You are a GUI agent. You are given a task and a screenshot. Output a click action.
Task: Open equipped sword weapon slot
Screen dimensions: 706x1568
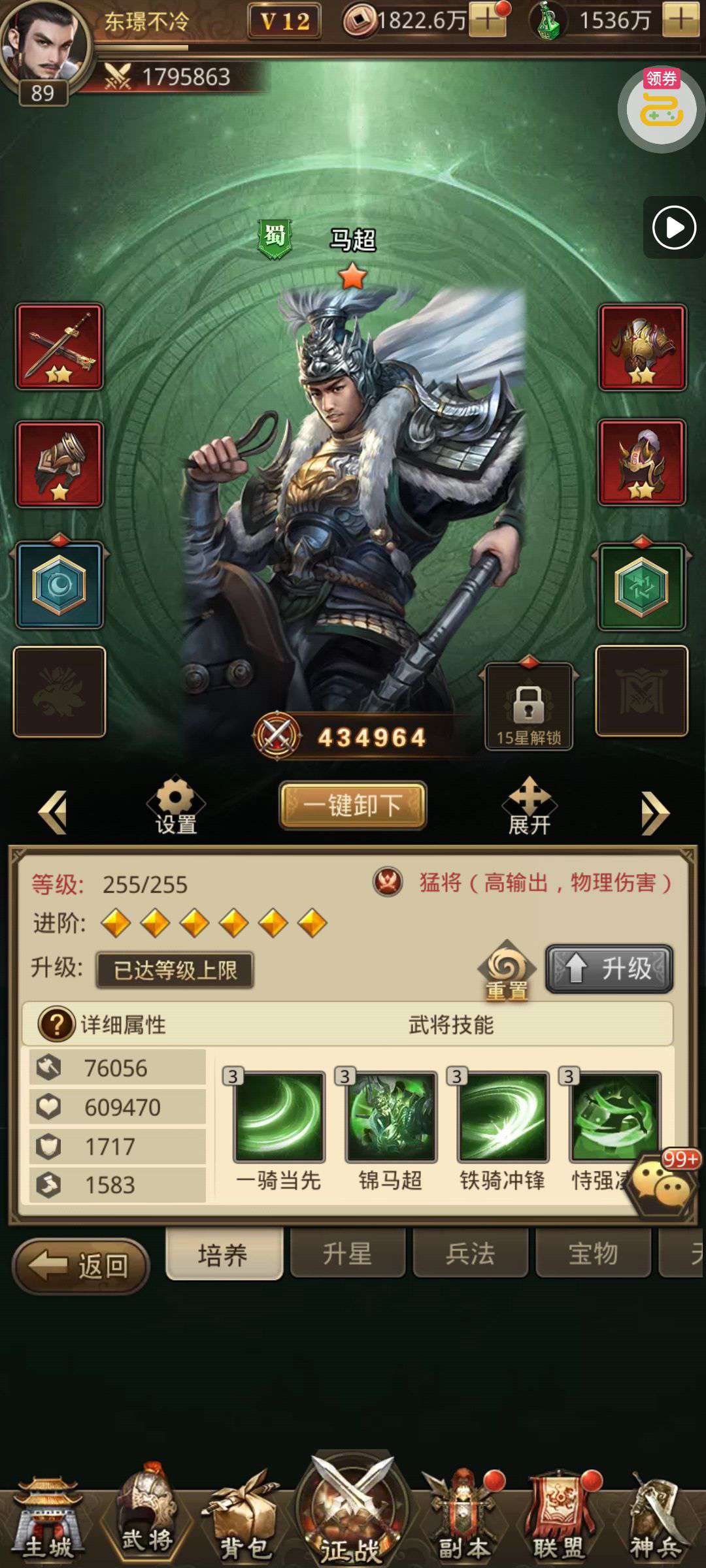pos(59,346)
